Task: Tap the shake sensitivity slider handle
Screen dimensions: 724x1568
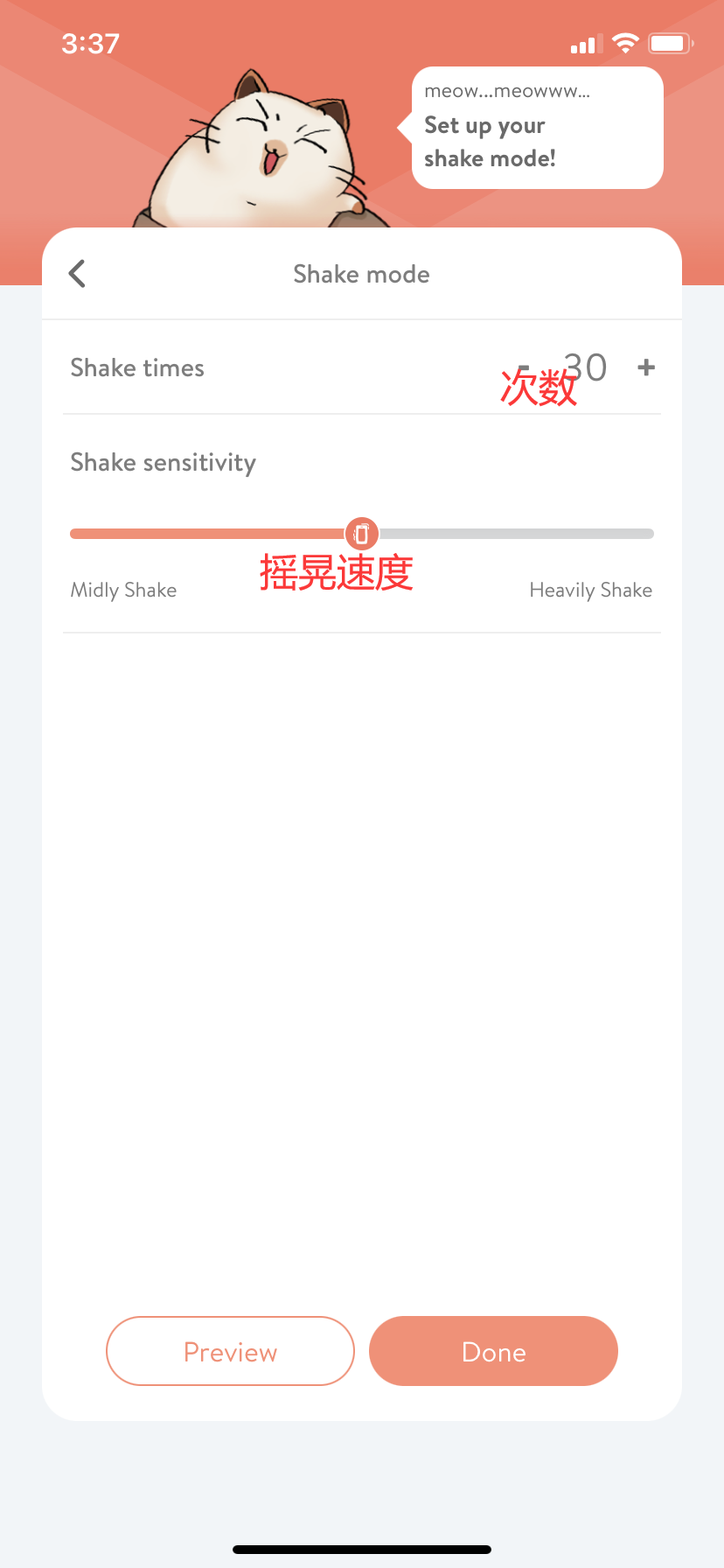Action: click(x=362, y=533)
